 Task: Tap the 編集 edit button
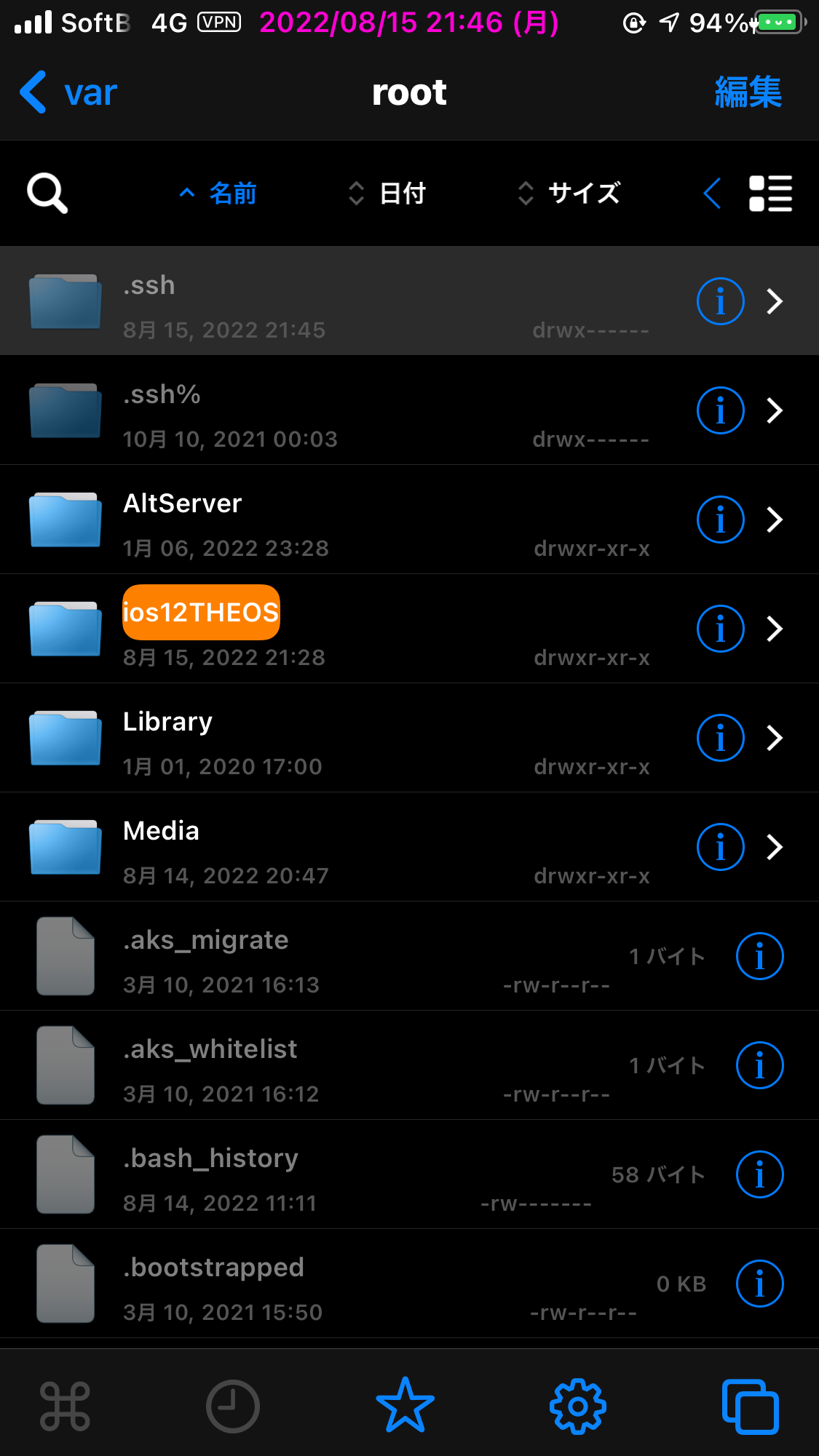tap(748, 92)
